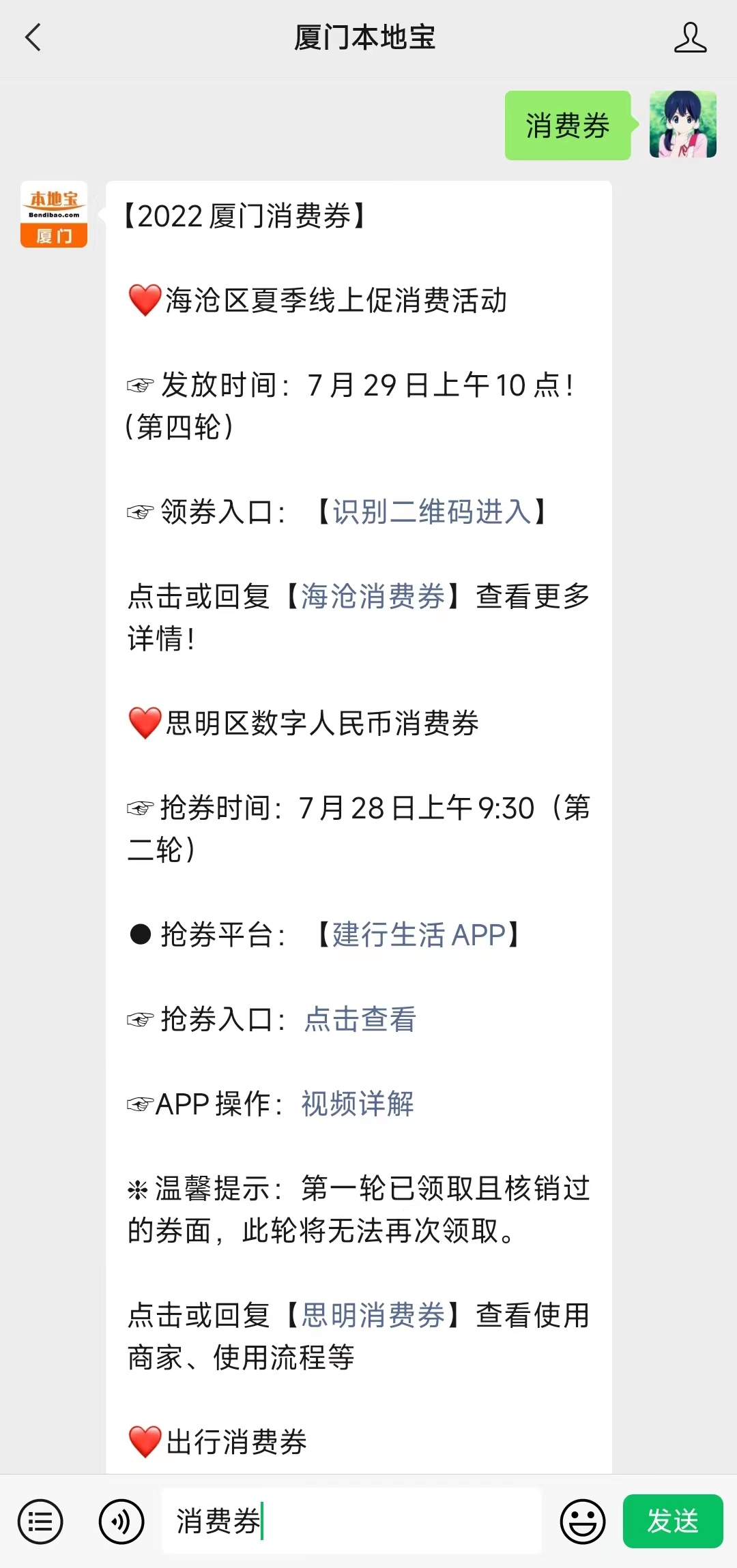Screen dimensions: 737x1568
Task: Open the 视频详解 link
Action: click(x=358, y=1104)
